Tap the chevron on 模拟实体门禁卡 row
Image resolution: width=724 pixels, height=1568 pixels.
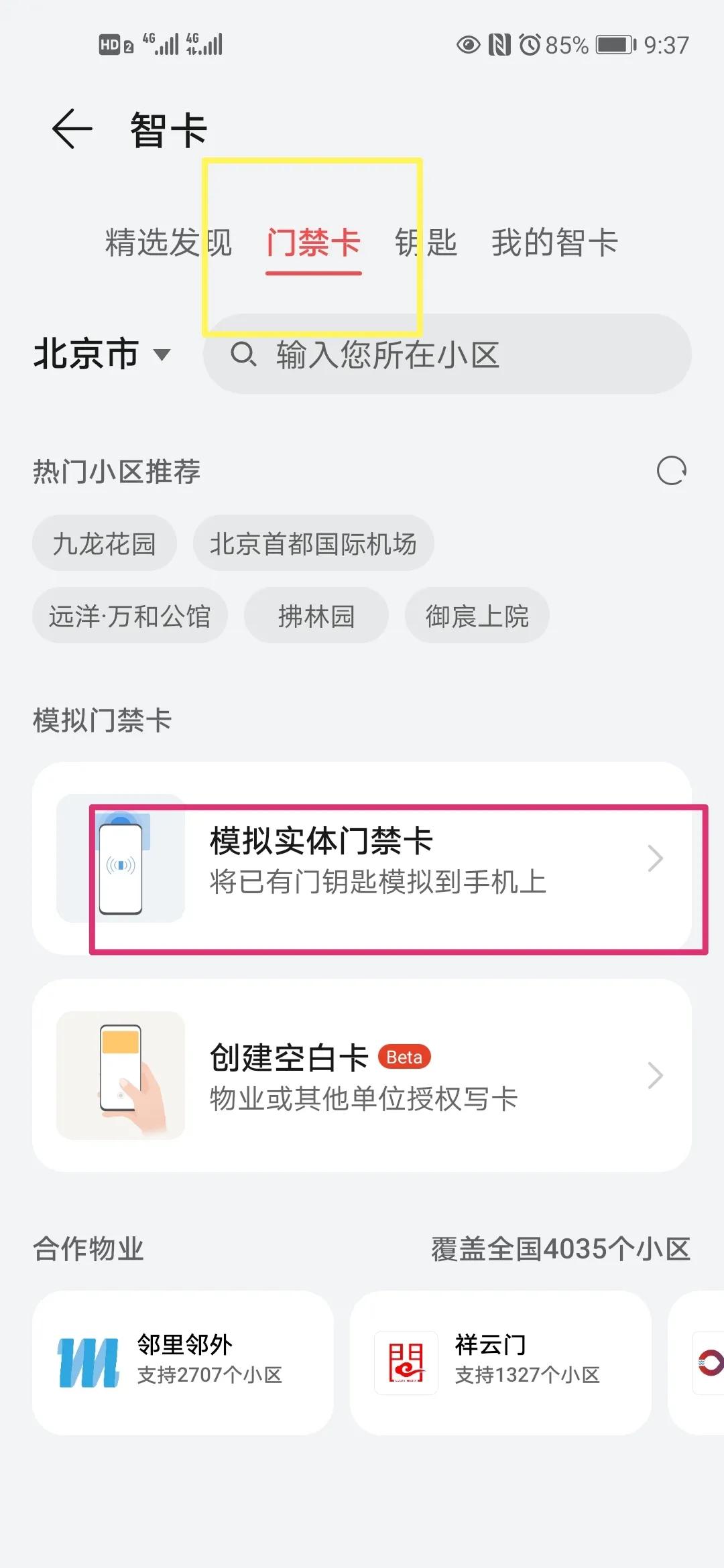click(x=655, y=859)
